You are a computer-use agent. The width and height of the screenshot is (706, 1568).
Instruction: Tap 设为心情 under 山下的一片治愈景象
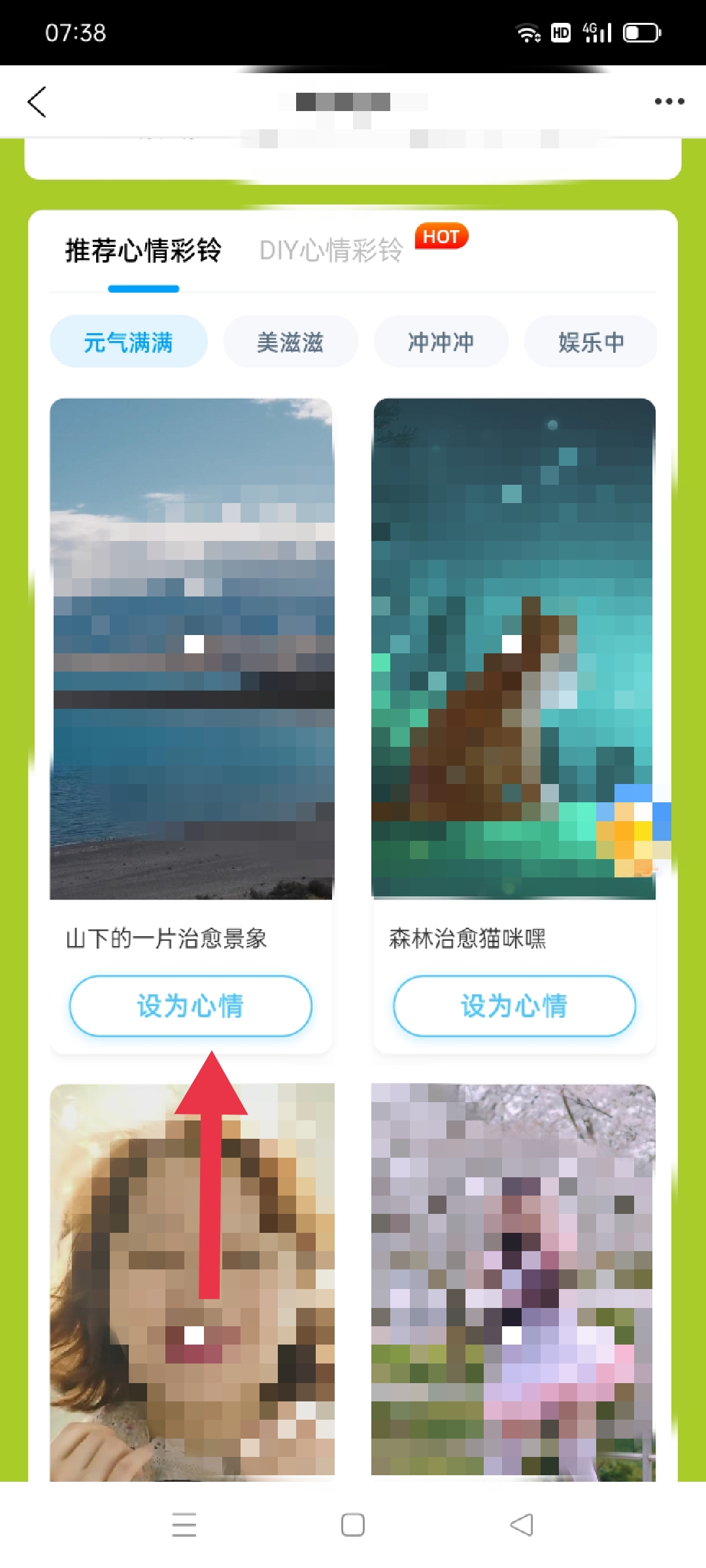click(x=190, y=1006)
